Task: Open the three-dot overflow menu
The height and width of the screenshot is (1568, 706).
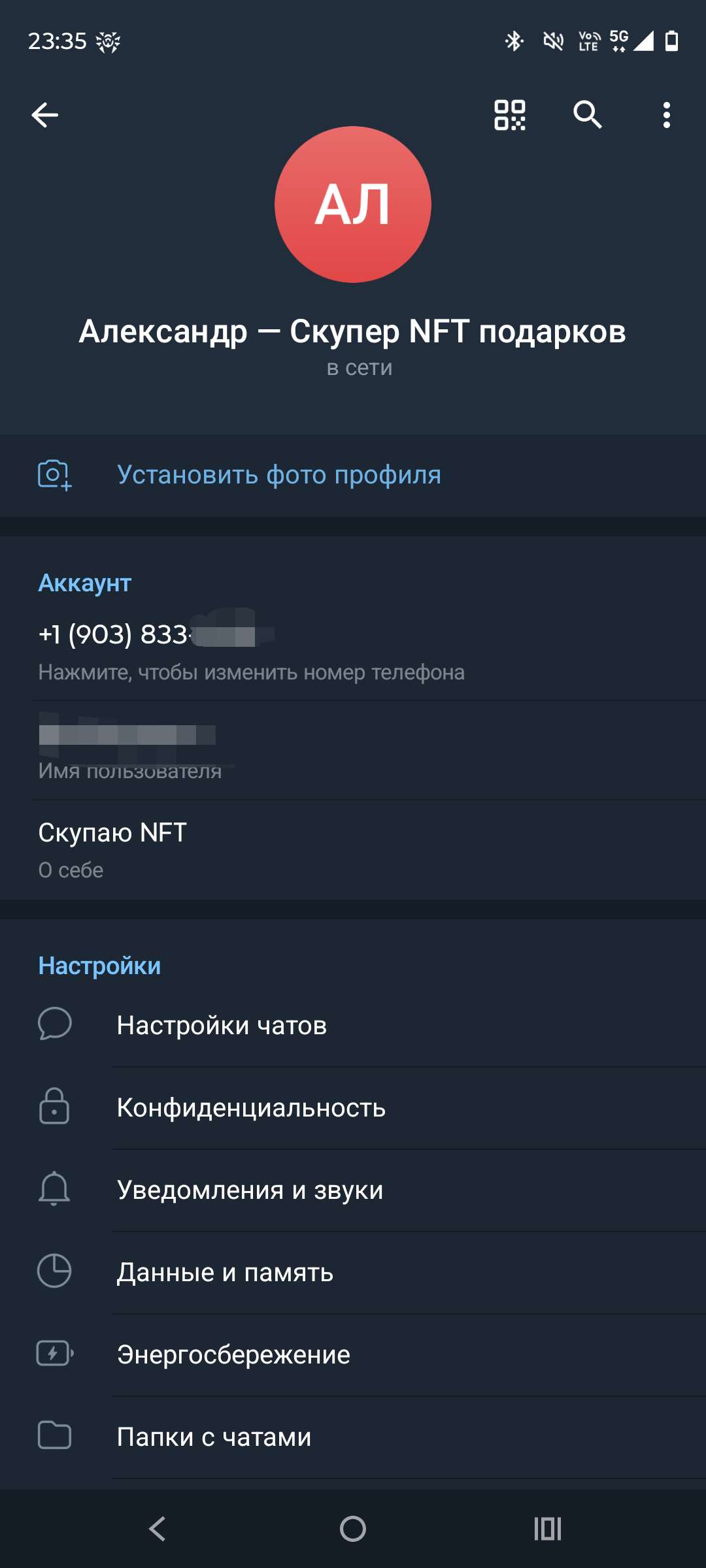Action: pos(665,115)
